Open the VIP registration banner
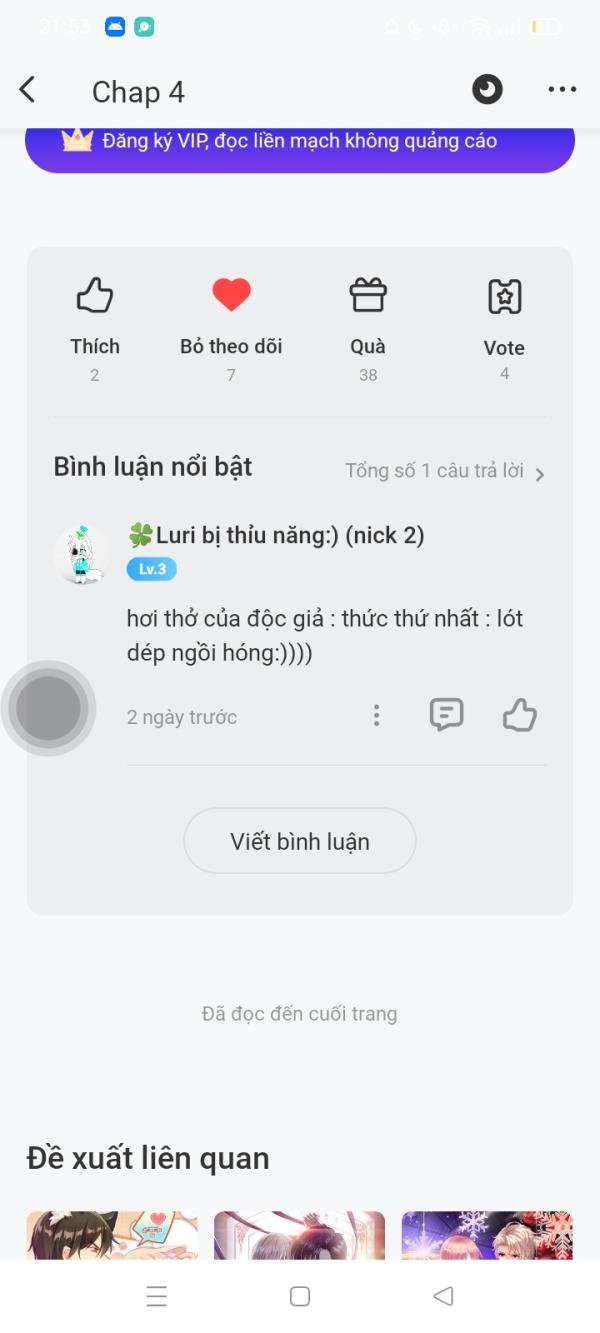 coord(300,142)
